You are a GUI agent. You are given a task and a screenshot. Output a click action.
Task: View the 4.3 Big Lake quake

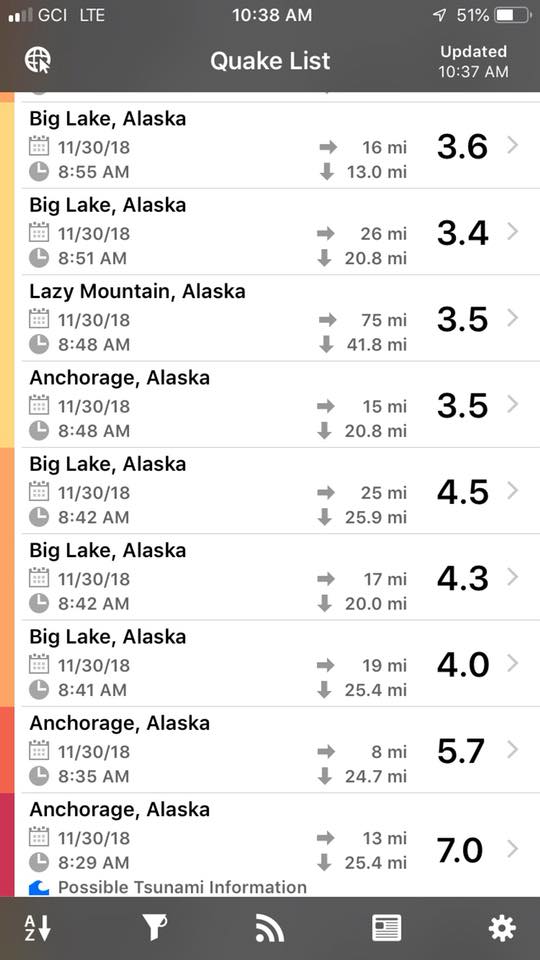(277, 577)
